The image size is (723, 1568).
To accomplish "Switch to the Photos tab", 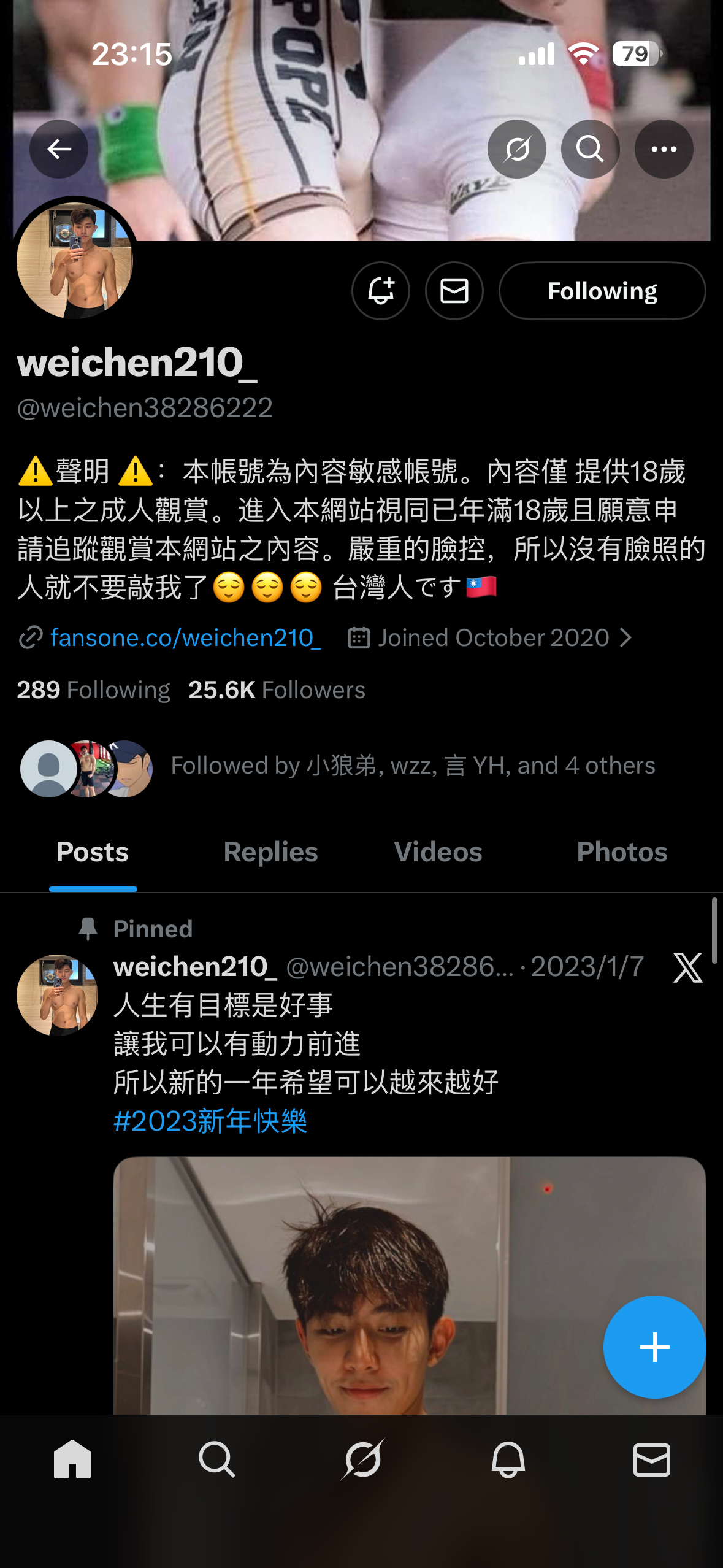I will point(621,852).
